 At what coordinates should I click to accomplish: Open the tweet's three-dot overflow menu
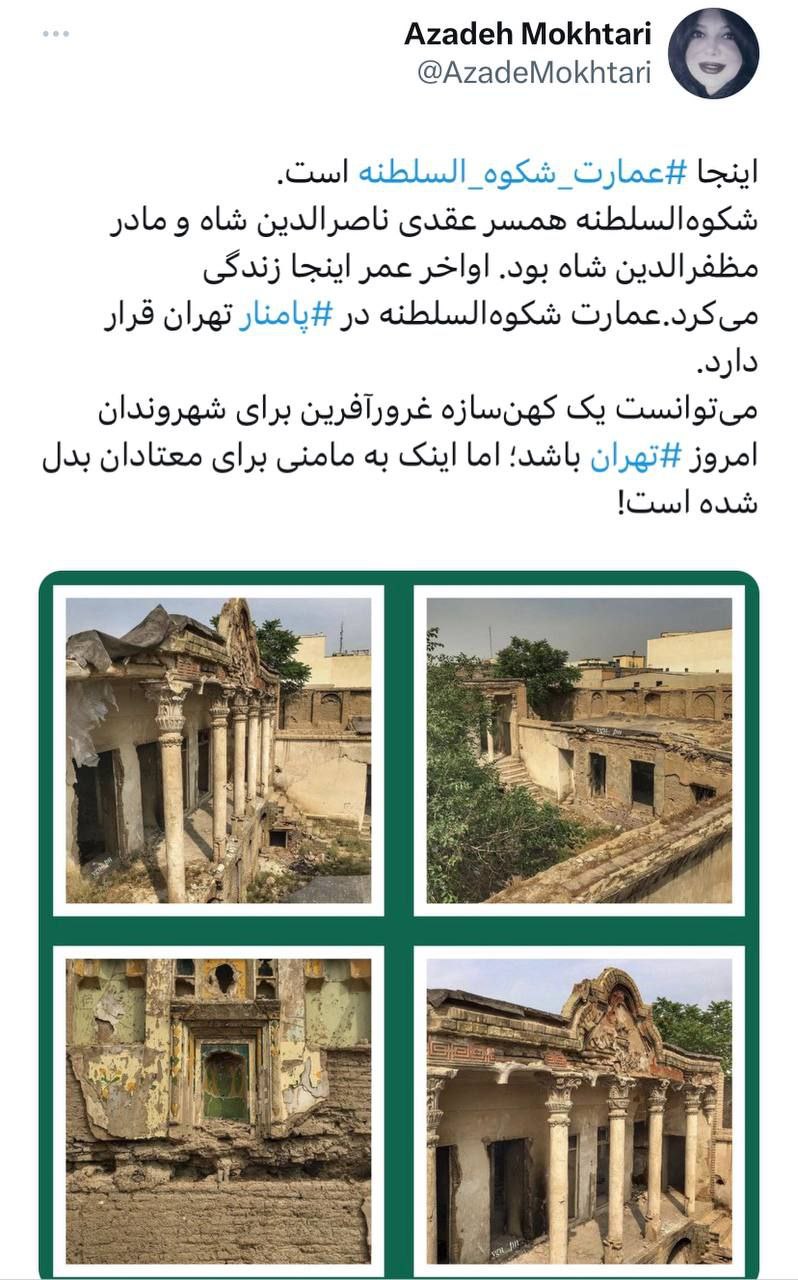pos(56,34)
